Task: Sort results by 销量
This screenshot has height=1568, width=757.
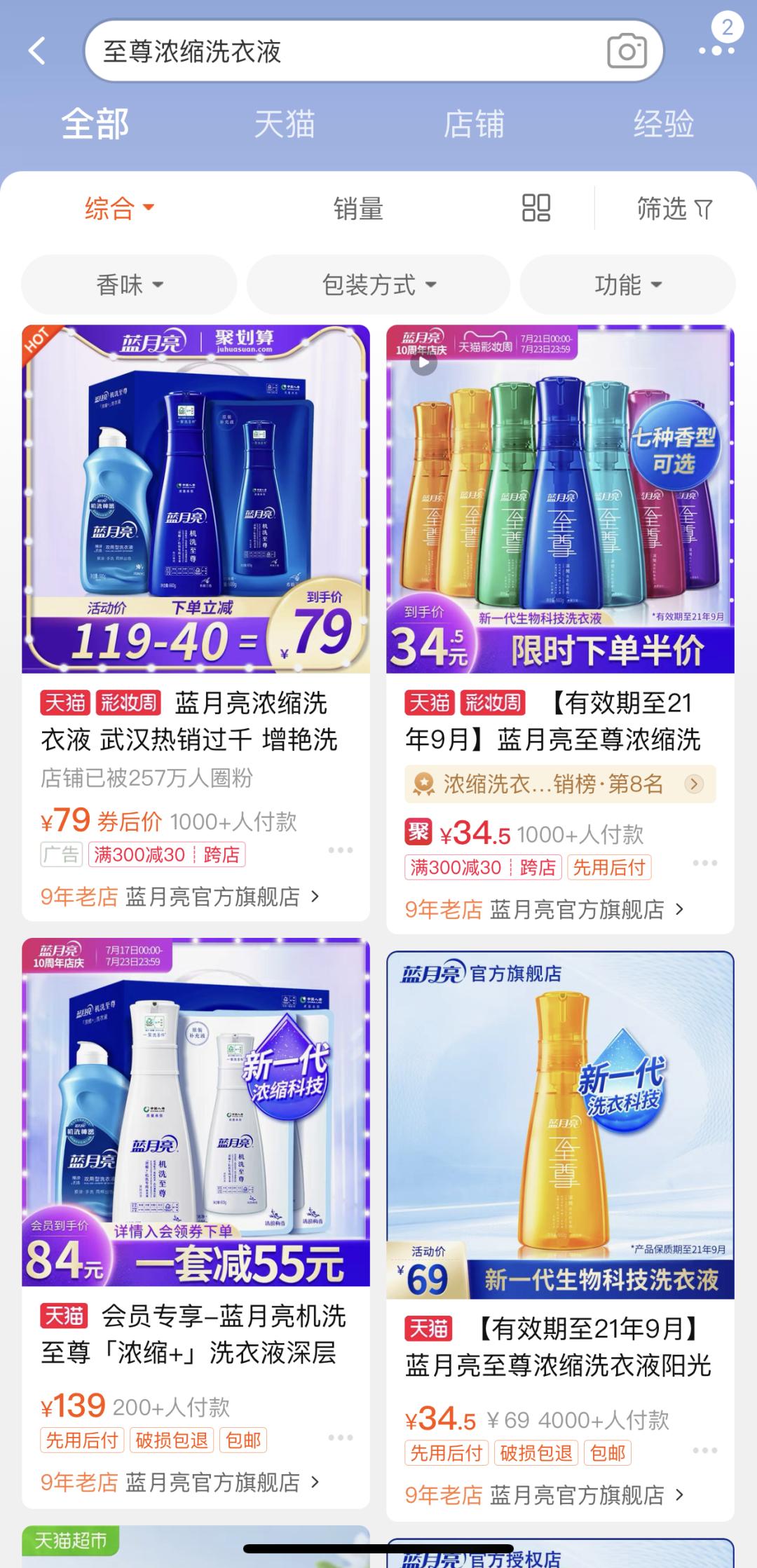Action: pyautogui.click(x=358, y=208)
